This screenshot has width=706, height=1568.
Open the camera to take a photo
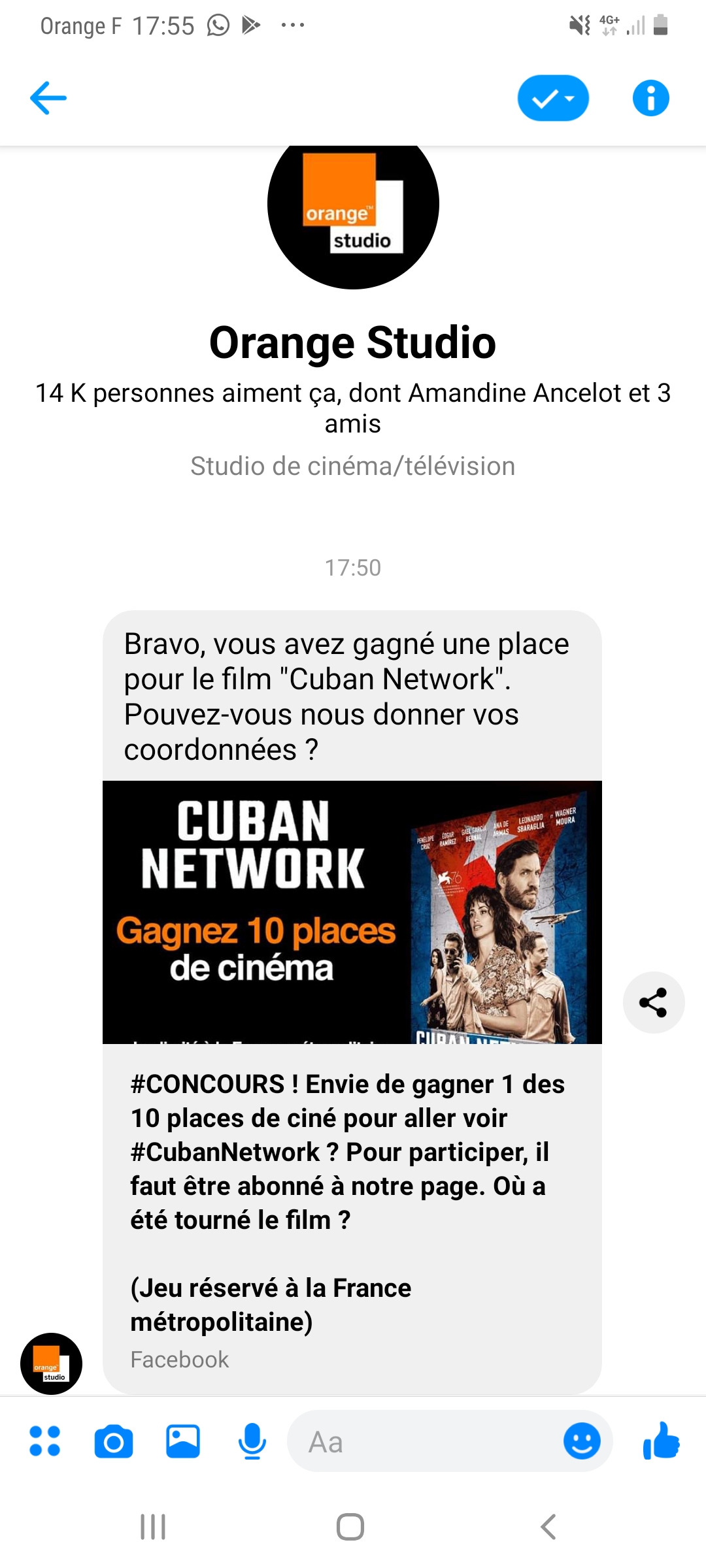pos(114,1441)
